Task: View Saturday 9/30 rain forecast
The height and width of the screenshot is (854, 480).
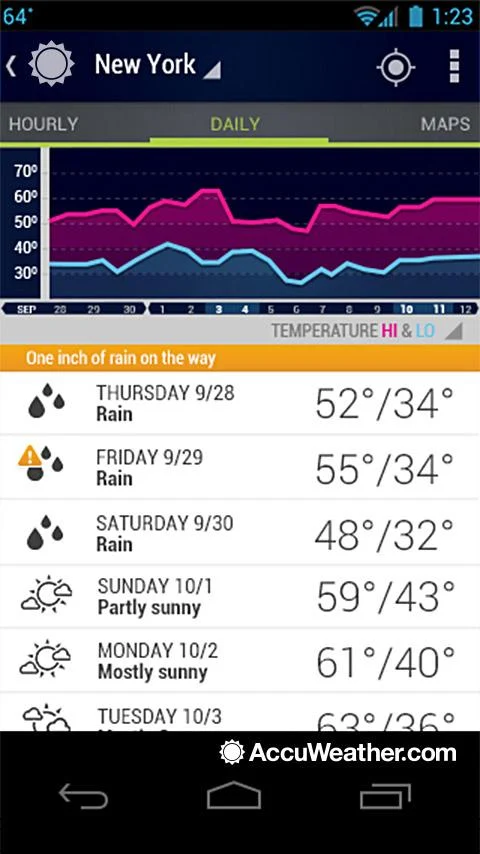Action: pos(240,532)
